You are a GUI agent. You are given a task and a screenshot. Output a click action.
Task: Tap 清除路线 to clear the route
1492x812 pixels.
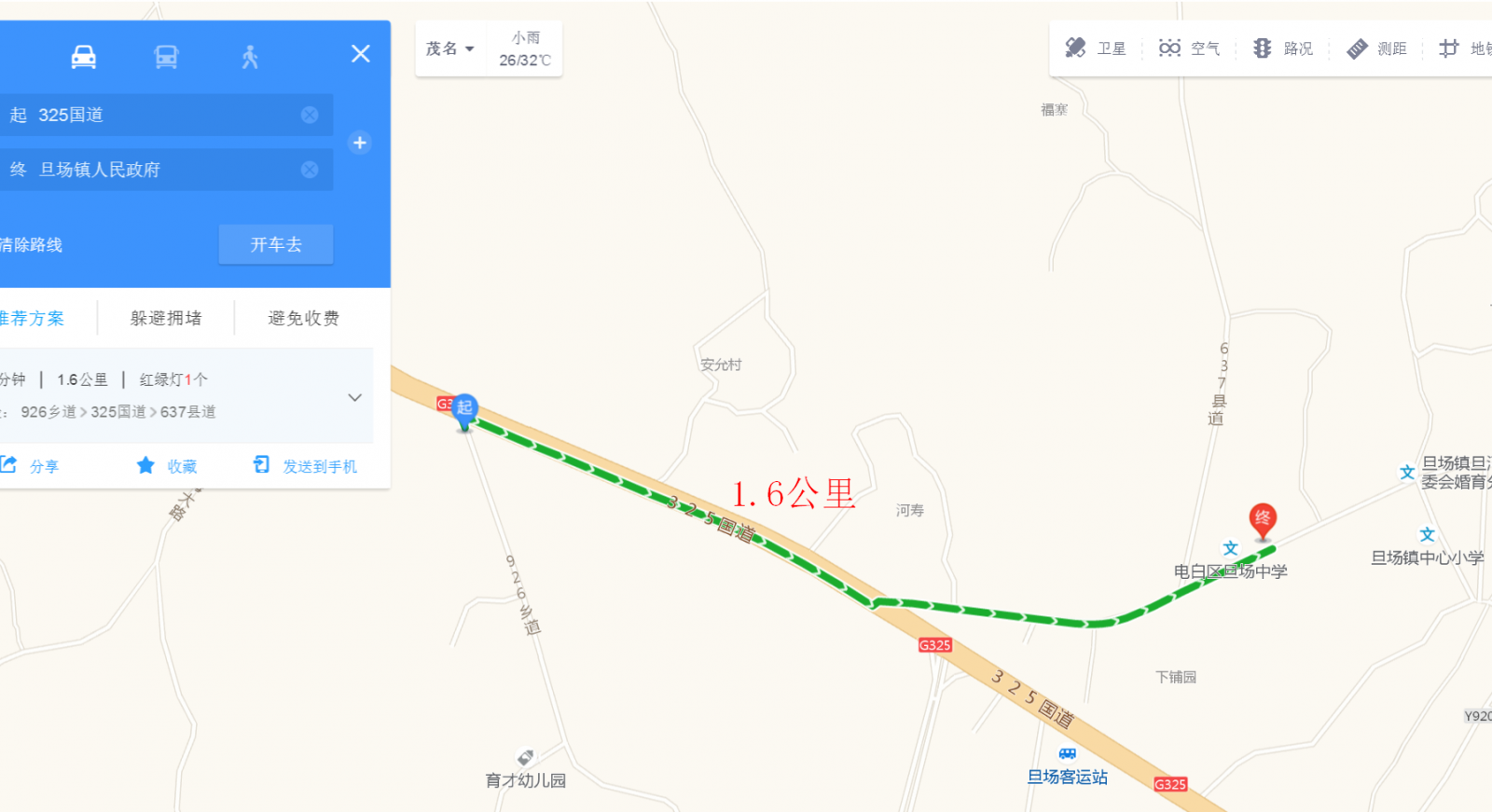(31, 245)
